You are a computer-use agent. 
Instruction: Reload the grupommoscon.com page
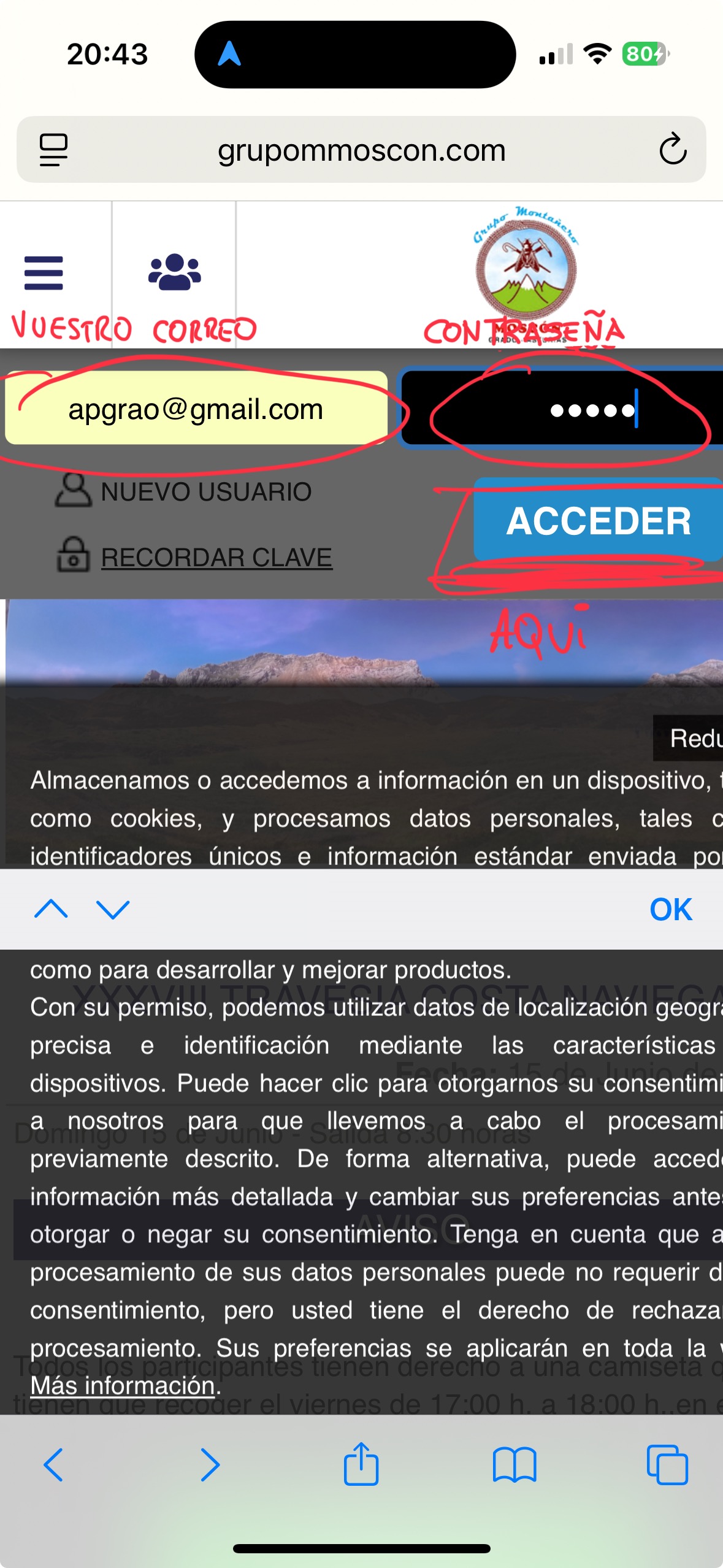672,149
